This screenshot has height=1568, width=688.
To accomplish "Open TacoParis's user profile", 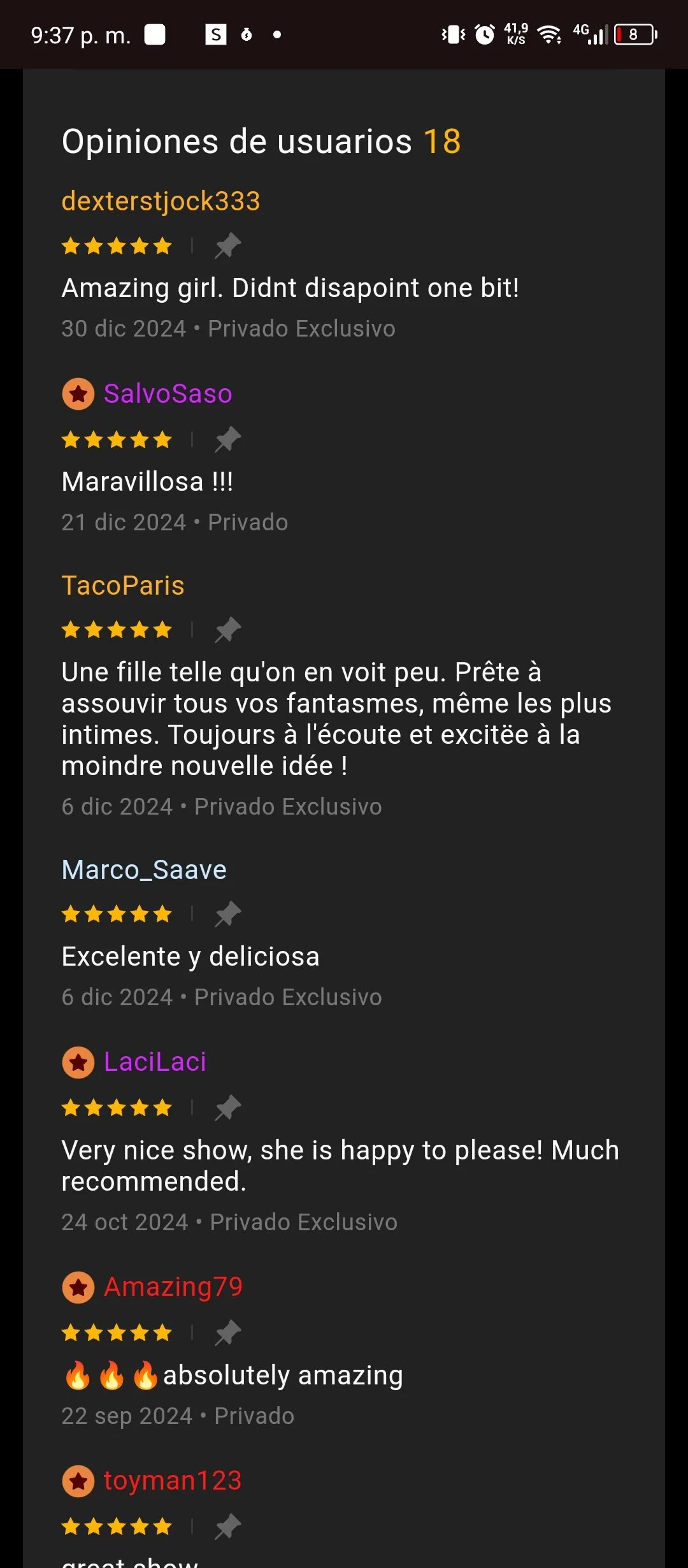I will 123,586.
